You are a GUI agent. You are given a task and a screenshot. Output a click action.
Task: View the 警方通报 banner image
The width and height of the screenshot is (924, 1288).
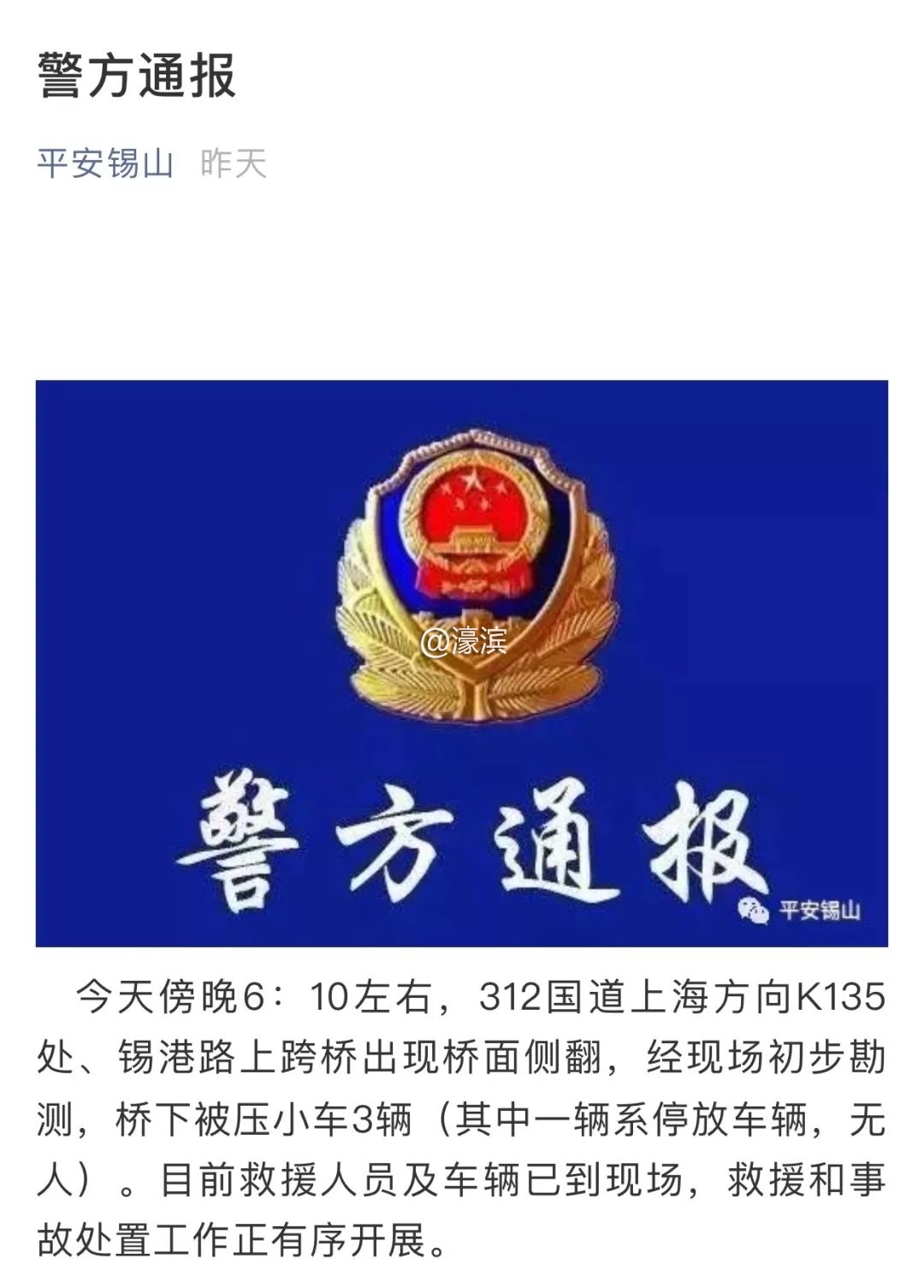[x=461, y=662]
